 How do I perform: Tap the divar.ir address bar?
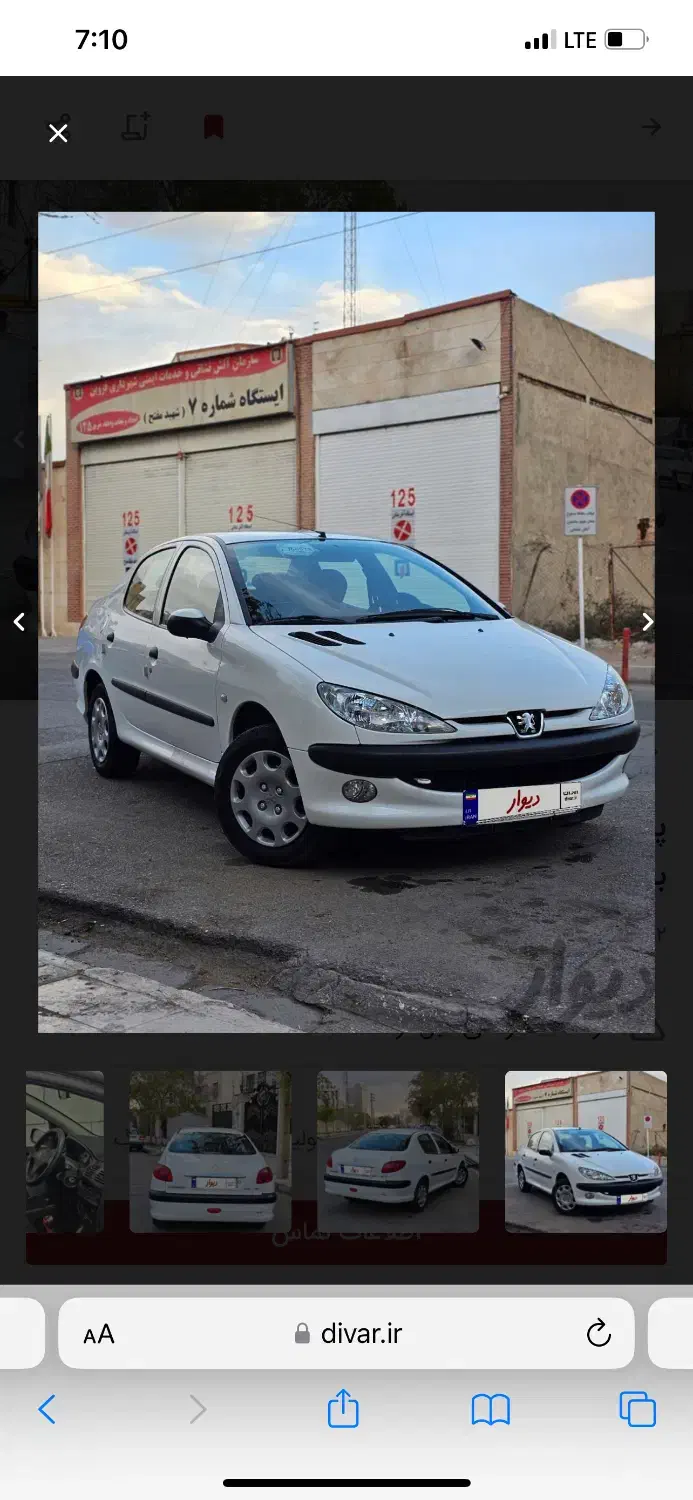coord(348,1333)
